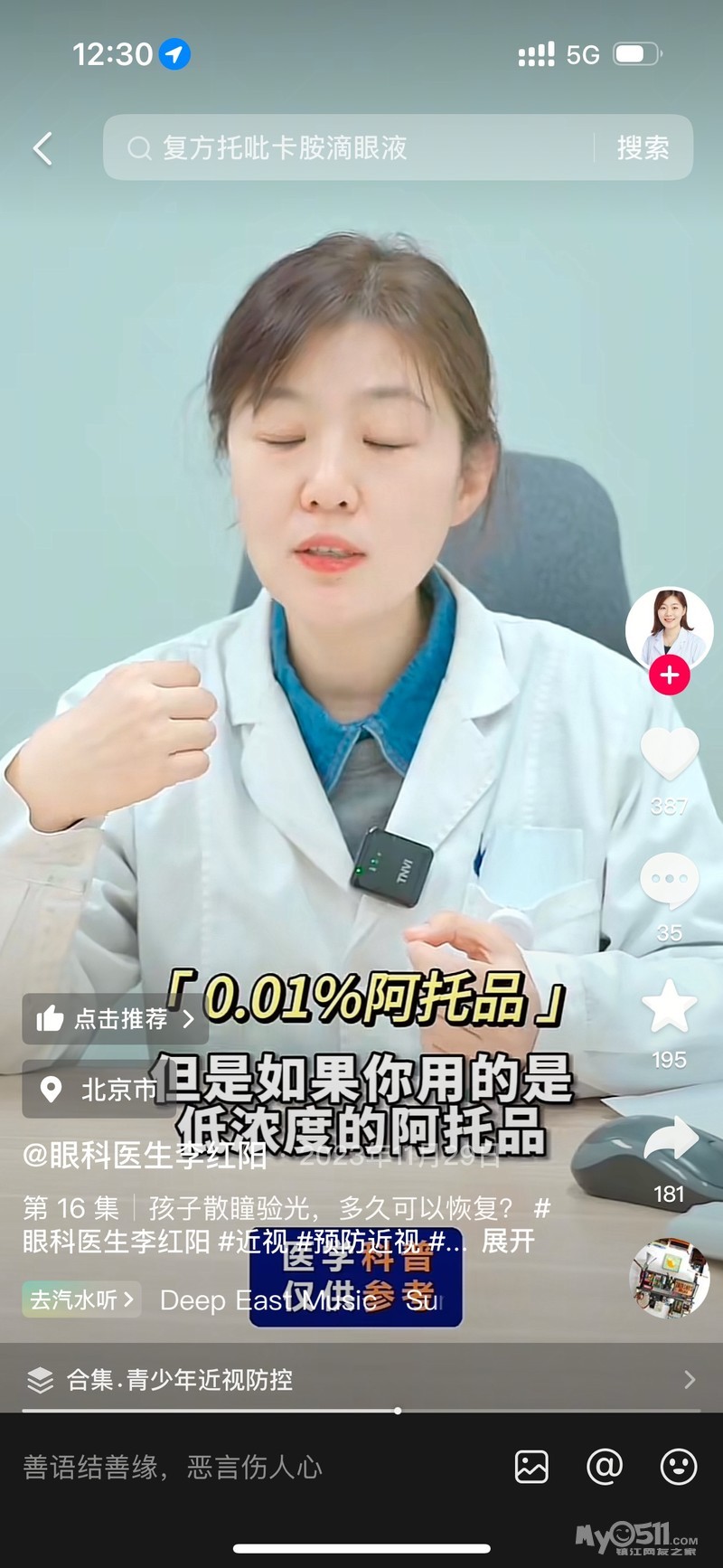This screenshot has width=723, height=1568.
Task: Open @眼科医生李红阳 profile link
Action: click(x=145, y=1155)
